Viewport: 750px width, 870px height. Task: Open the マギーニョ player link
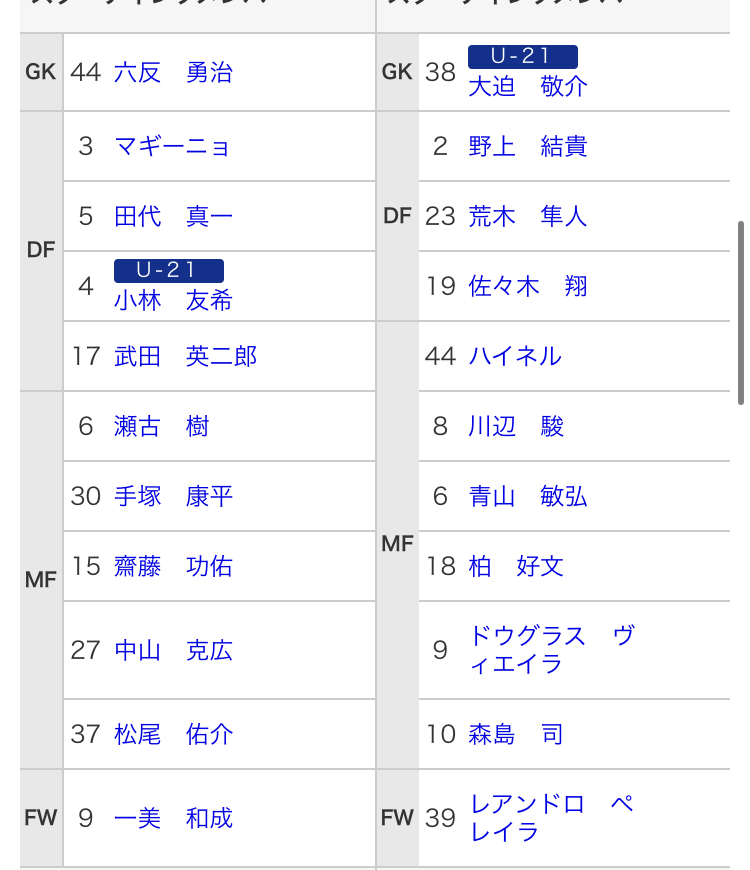(x=172, y=147)
